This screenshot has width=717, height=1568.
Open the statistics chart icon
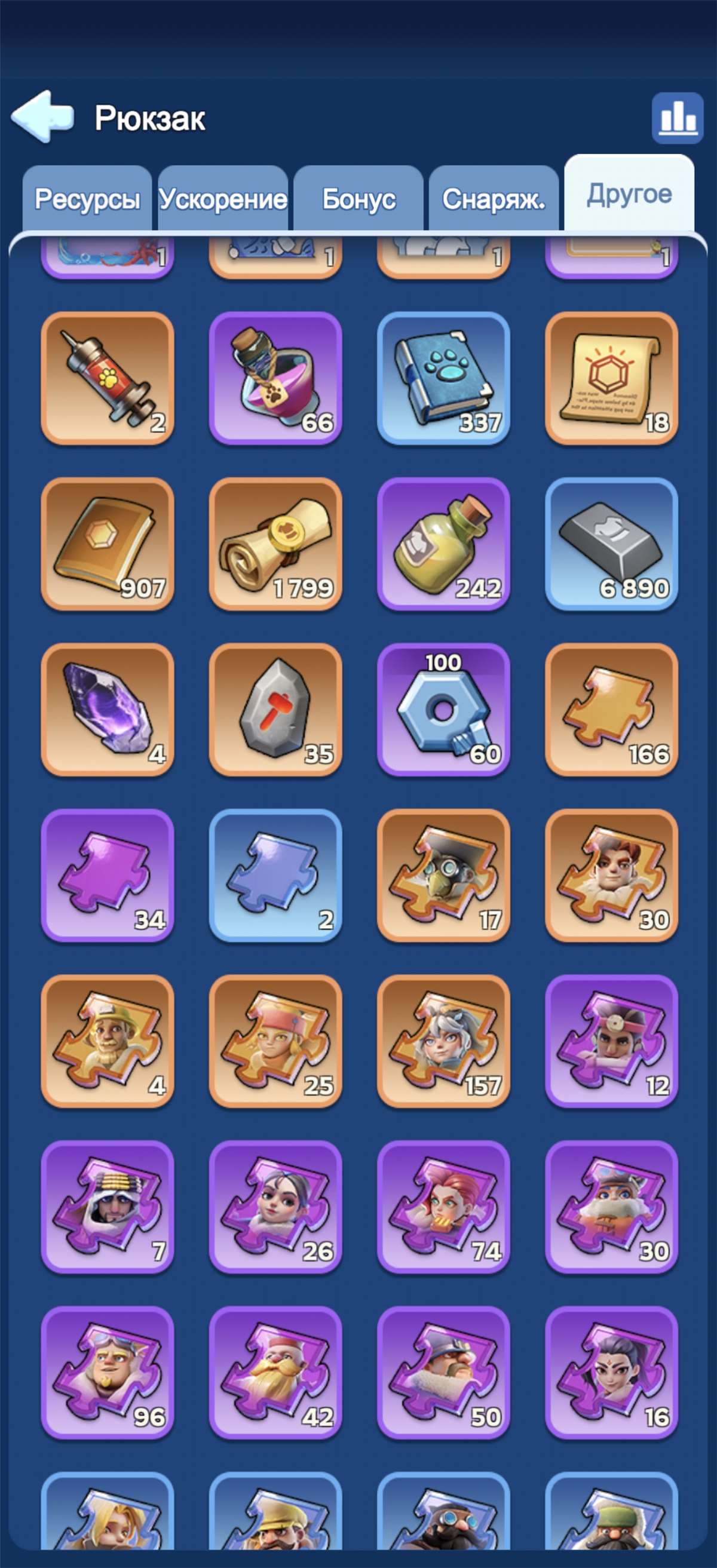coord(678,118)
